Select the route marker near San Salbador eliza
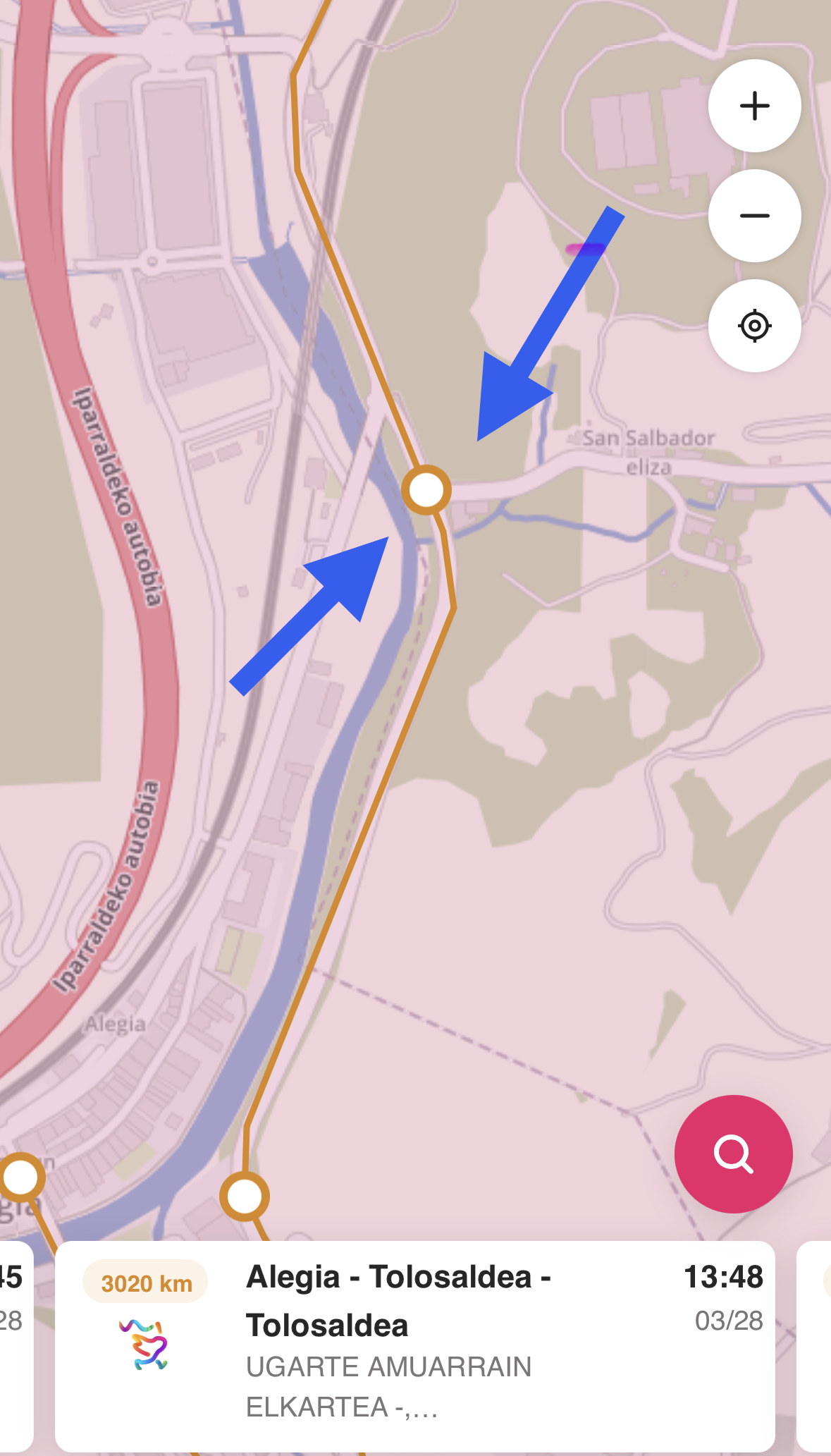 coord(426,490)
